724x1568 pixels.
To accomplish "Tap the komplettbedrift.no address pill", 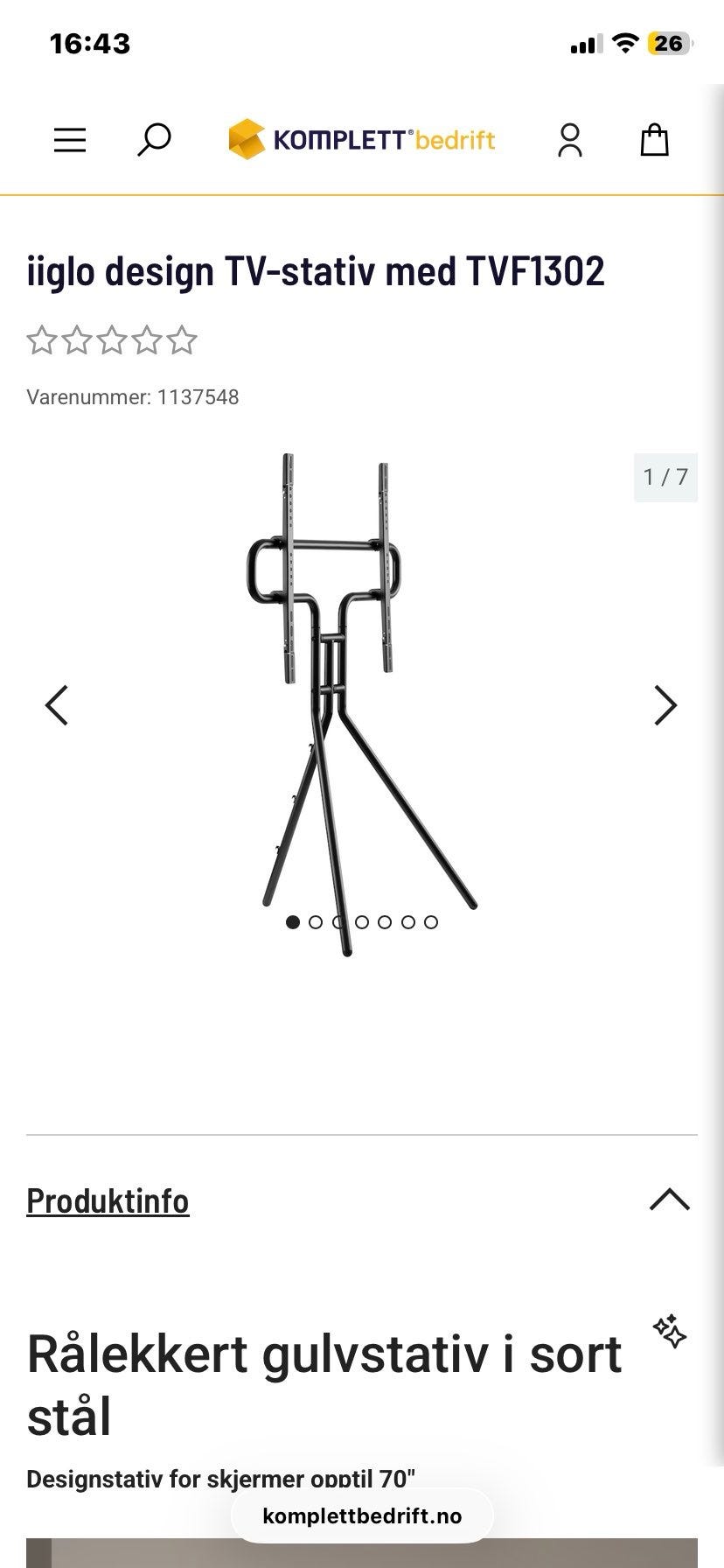I will (x=362, y=1516).
